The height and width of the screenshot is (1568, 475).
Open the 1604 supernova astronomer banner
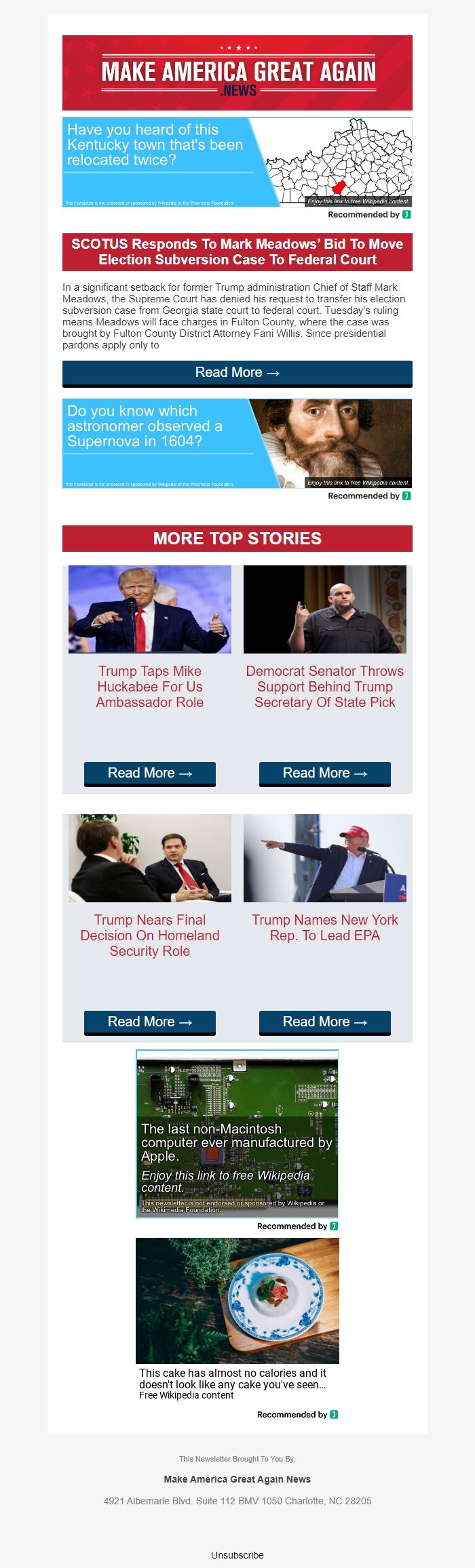coord(237,443)
